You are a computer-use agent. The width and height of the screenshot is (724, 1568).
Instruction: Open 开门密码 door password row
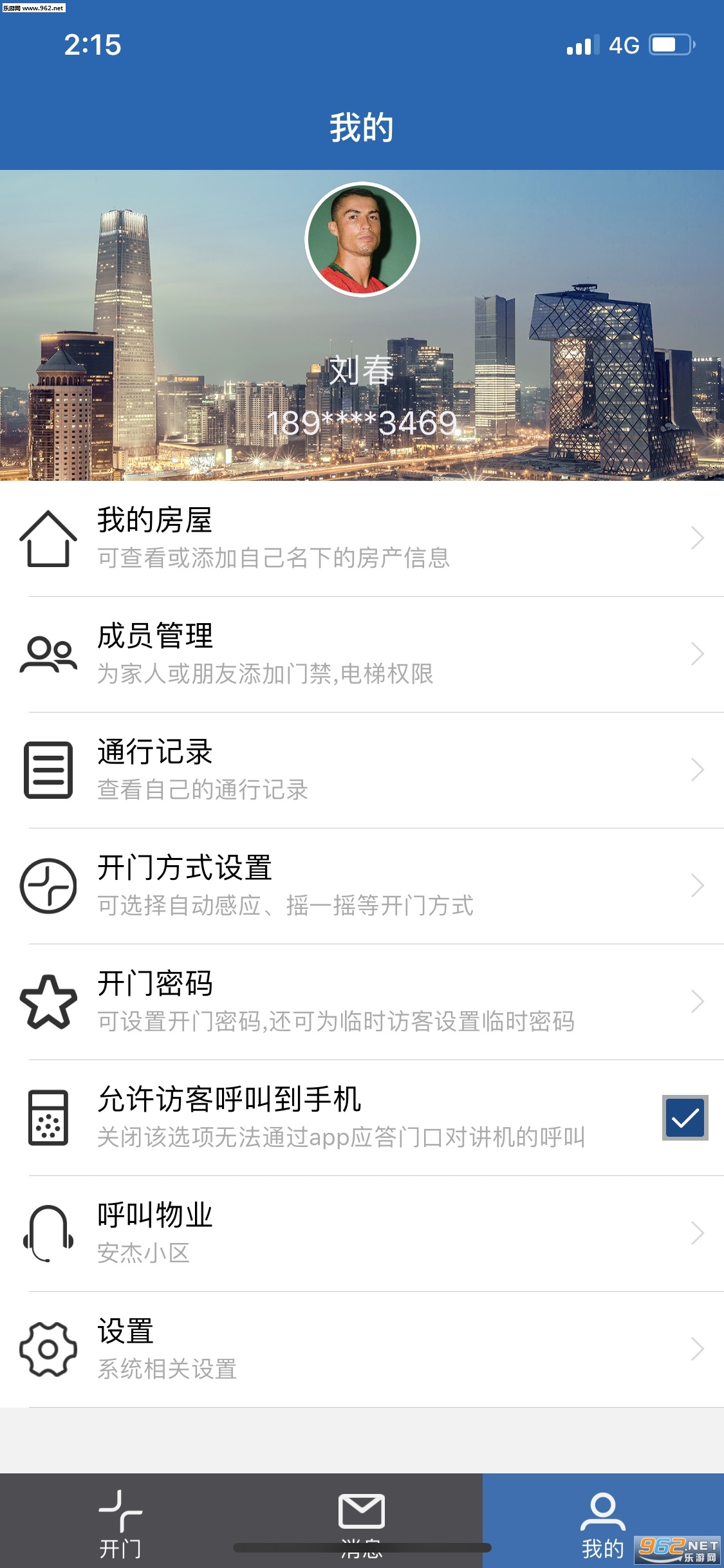(x=360, y=1002)
